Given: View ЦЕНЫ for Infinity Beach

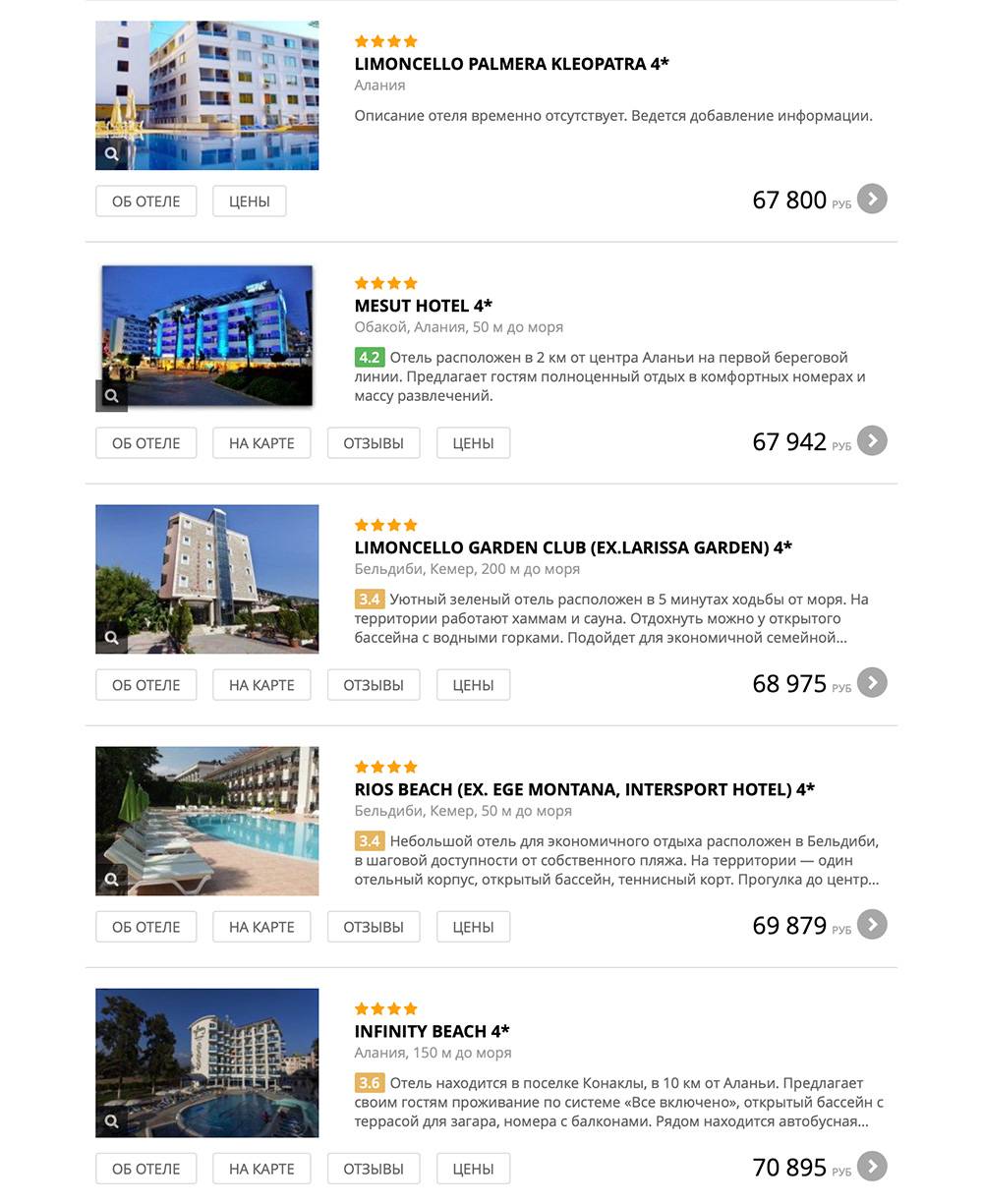Looking at the screenshot, I should (473, 1169).
